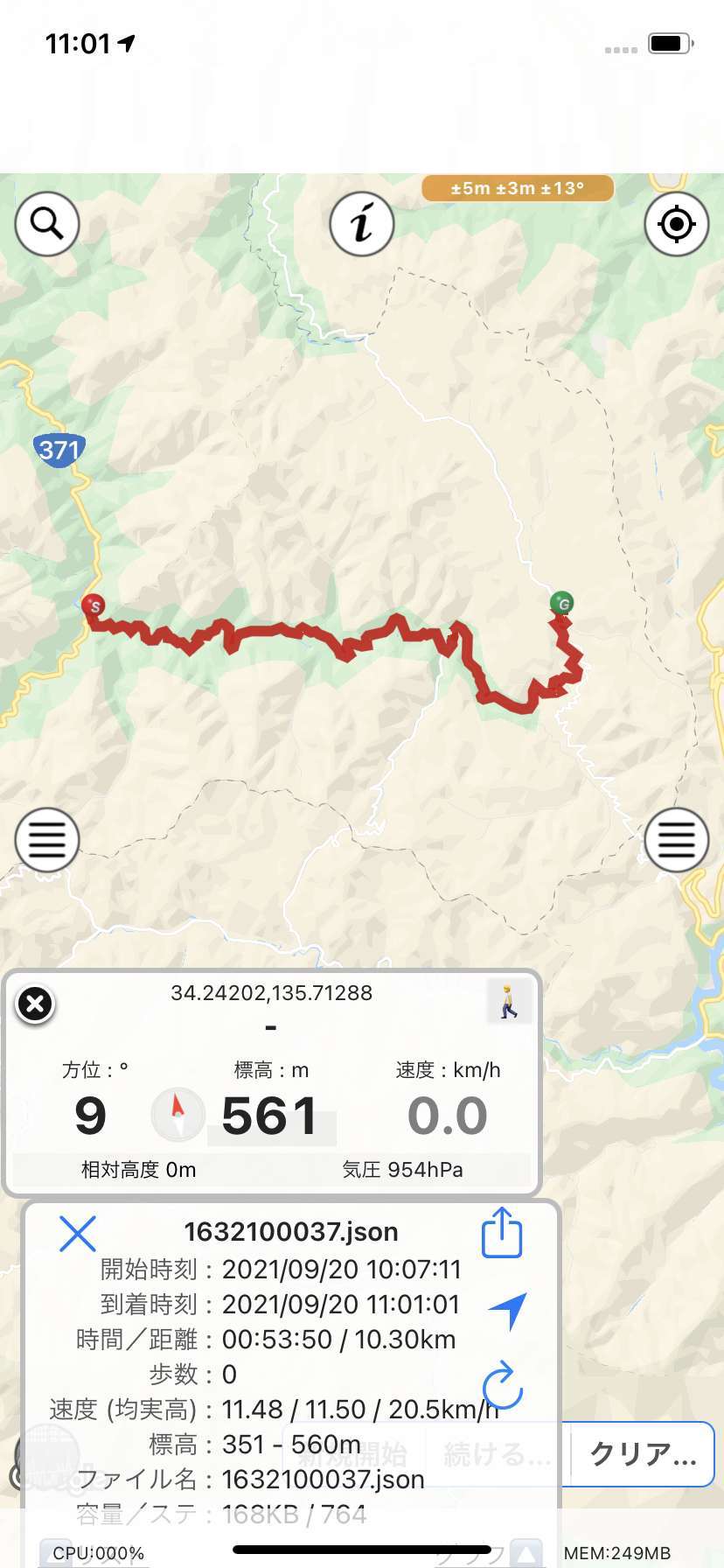Tap the walking mode icon

509,1002
